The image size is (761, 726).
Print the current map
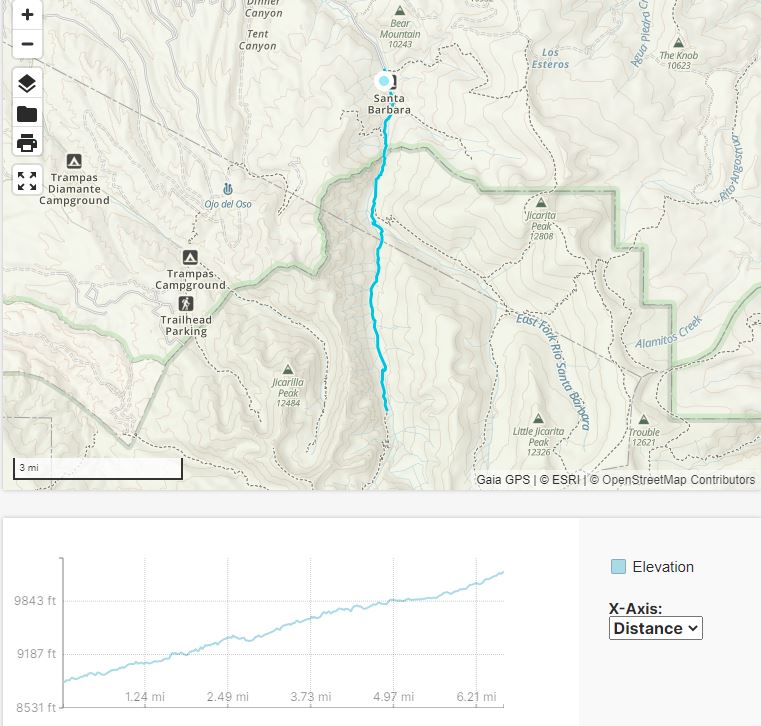click(x=27, y=143)
